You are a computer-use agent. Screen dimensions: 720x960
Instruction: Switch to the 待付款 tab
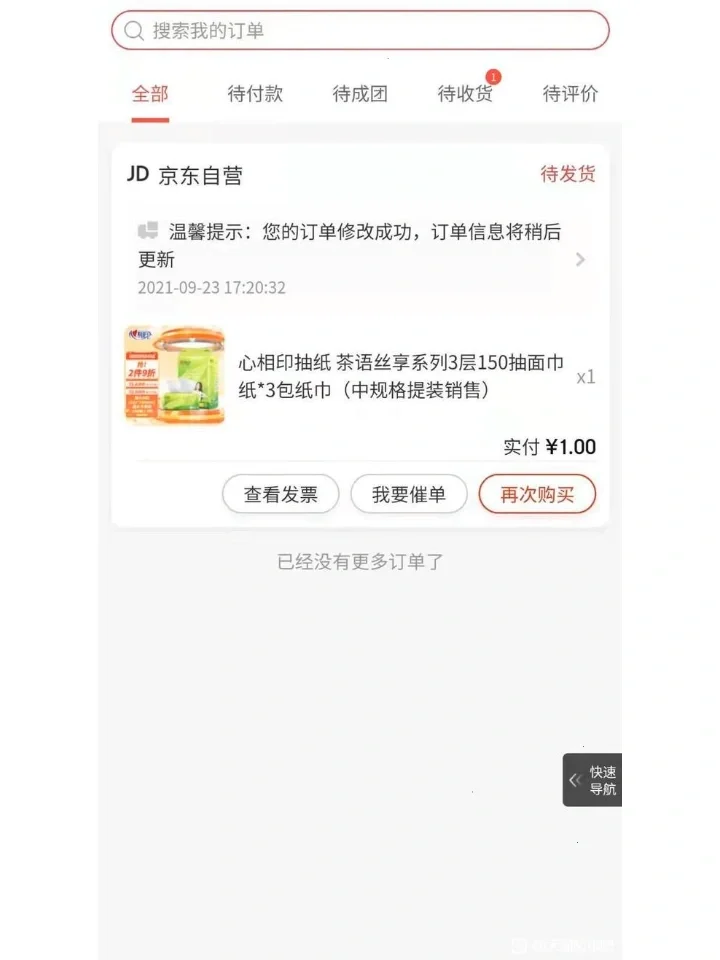[x=254, y=94]
